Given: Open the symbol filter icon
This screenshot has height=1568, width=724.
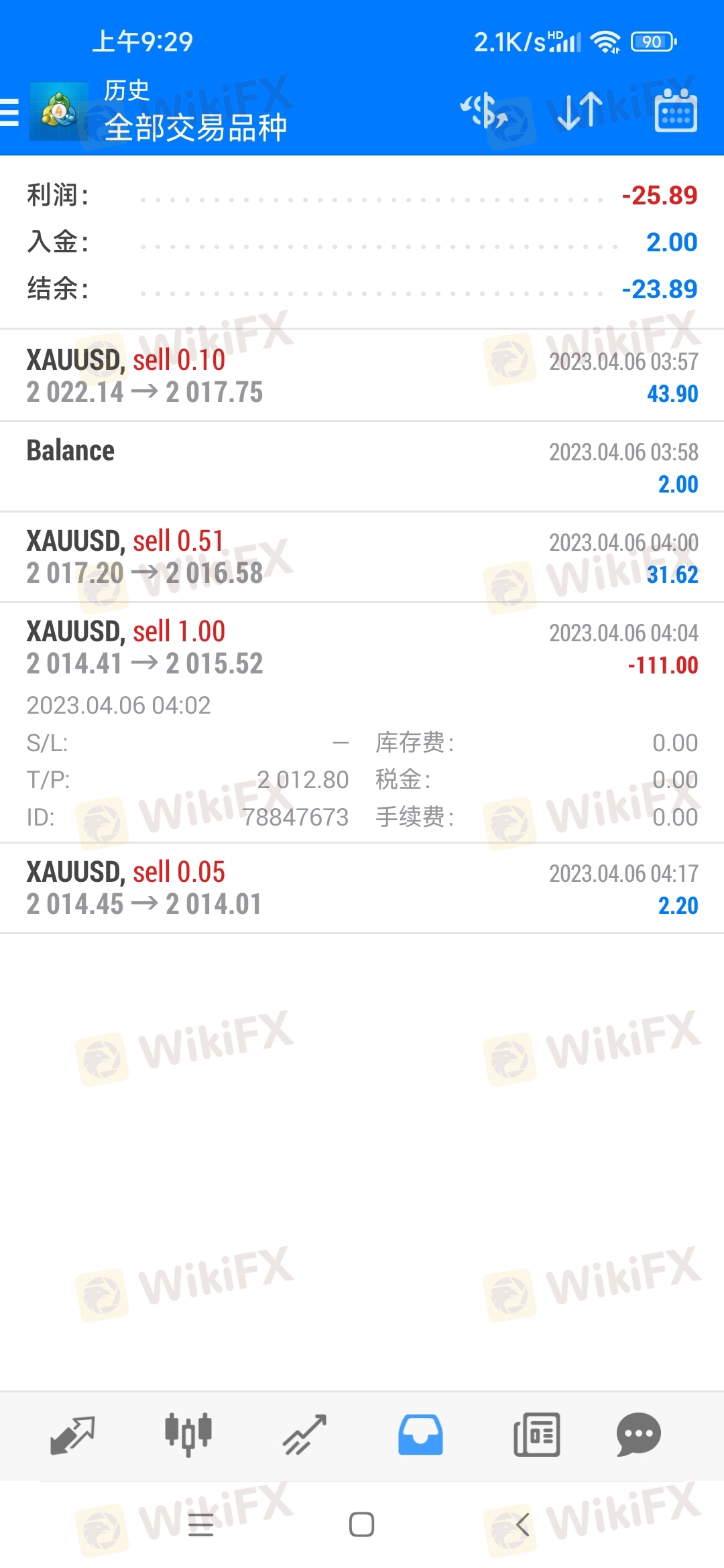Looking at the screenshot, I should tap(484, 111).
